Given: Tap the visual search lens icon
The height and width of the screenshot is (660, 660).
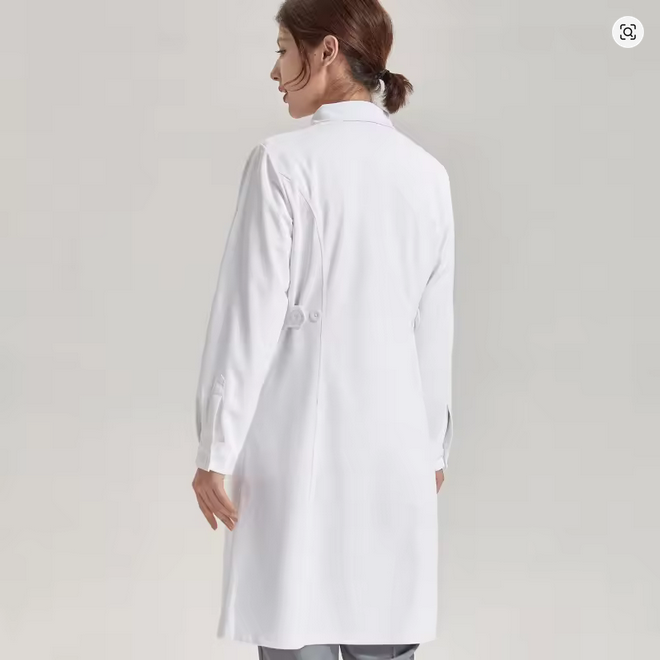Looking at the screenshot, I should pos(628,32).
